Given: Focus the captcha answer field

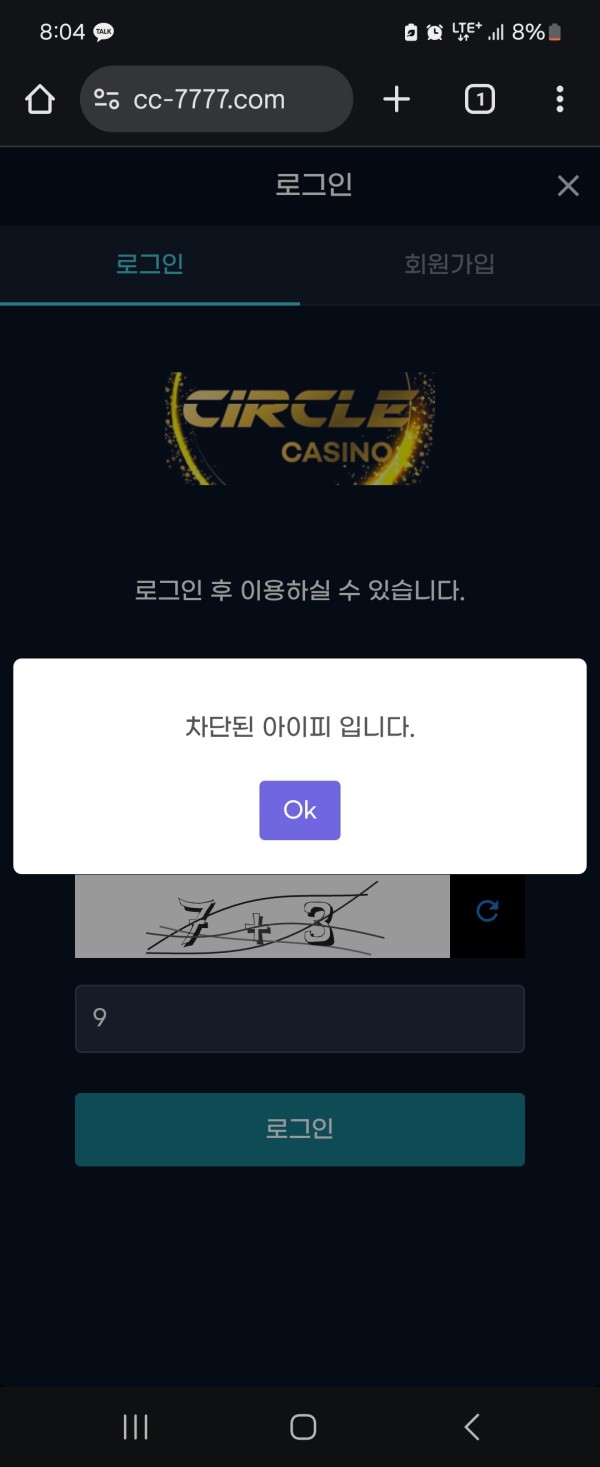Looking at the screenshot, I should [299, 1018].
